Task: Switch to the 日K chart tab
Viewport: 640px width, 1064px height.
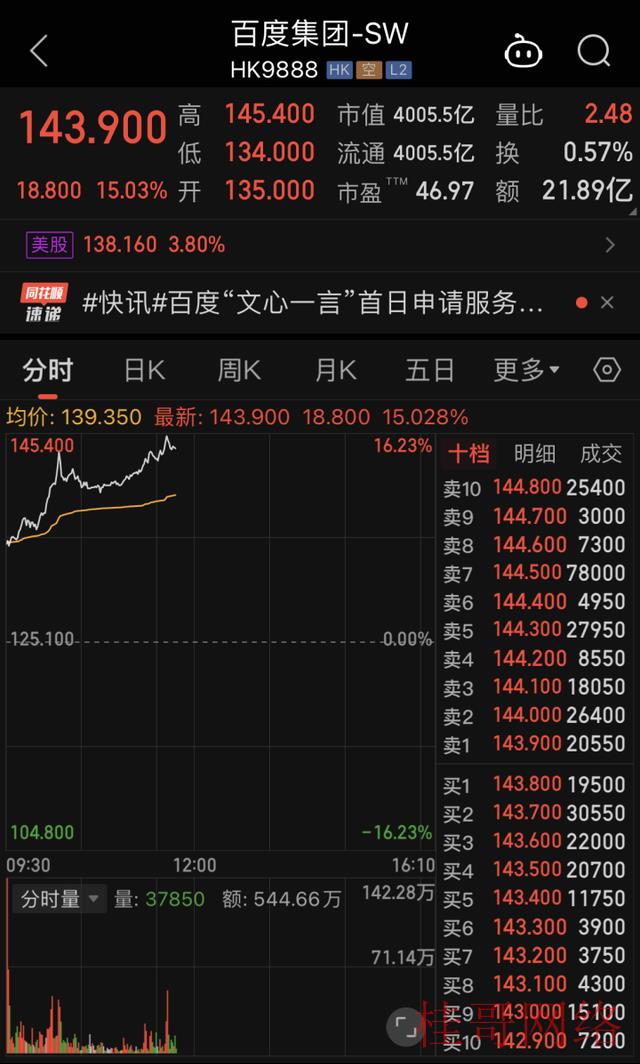Action: tap(145, 370)
